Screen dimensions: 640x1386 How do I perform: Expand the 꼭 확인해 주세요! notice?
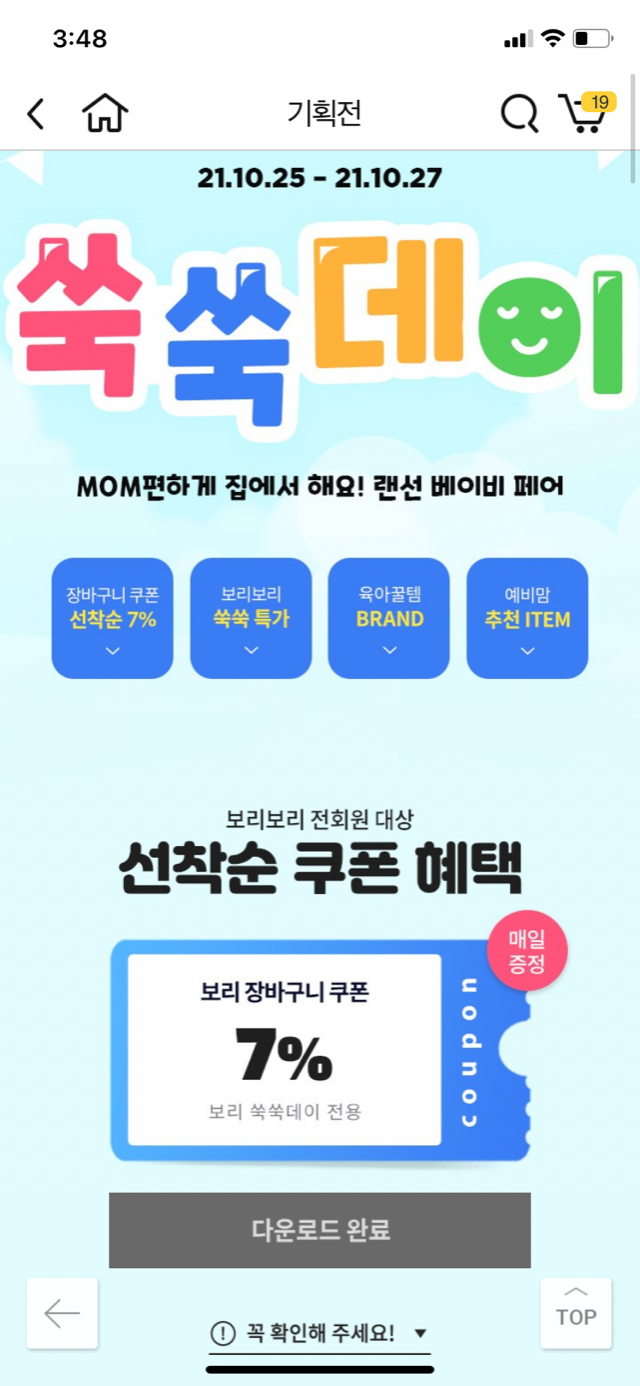click(320, 1333)
